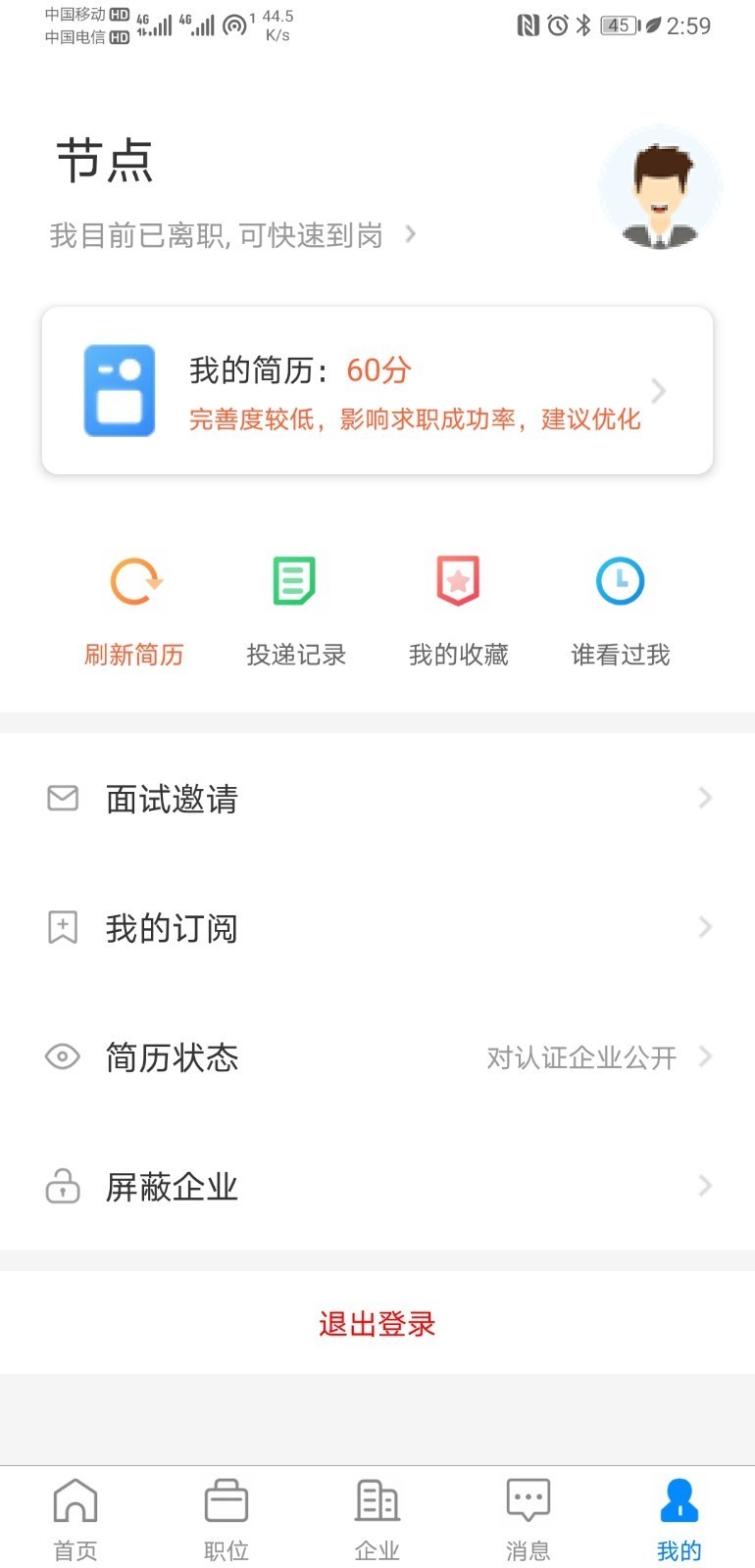Open 投递记录 application history icon
This screenshot has width=755, height=1568.
coord(296,580)
